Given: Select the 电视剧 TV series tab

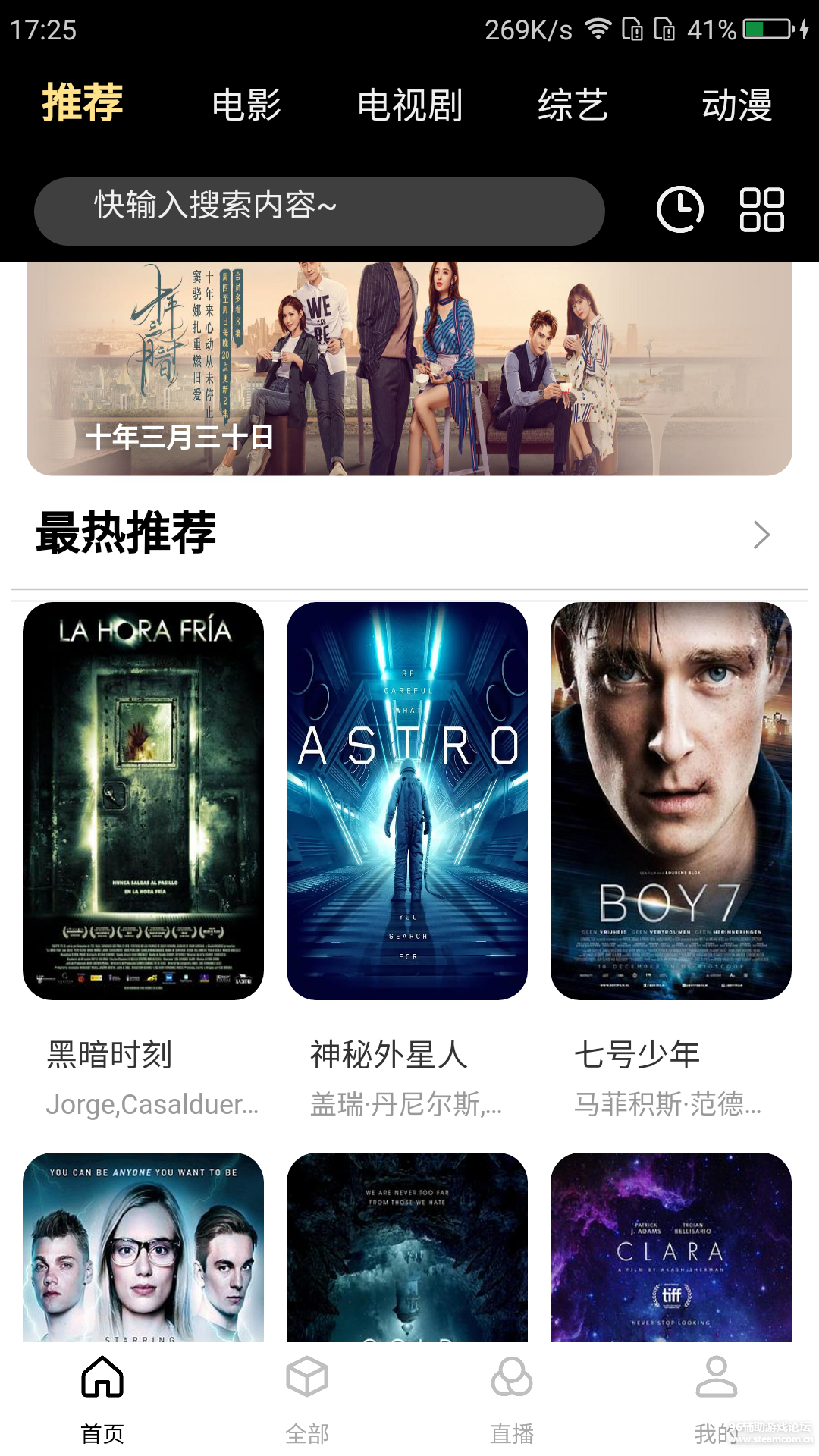Looking at the screenshot, I should click(x=412, y=106).
